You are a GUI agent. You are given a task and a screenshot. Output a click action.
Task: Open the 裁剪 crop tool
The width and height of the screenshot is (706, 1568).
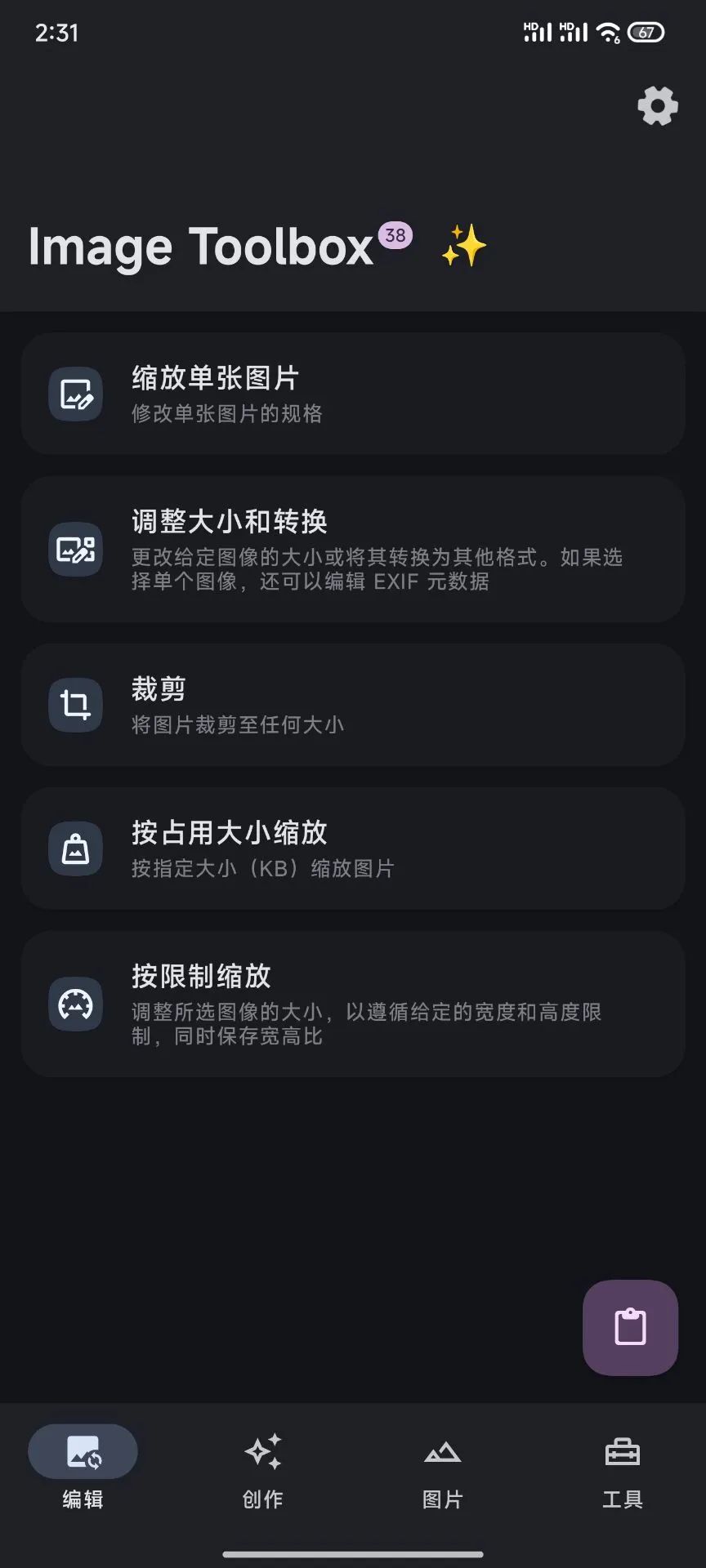click(353, 705)
